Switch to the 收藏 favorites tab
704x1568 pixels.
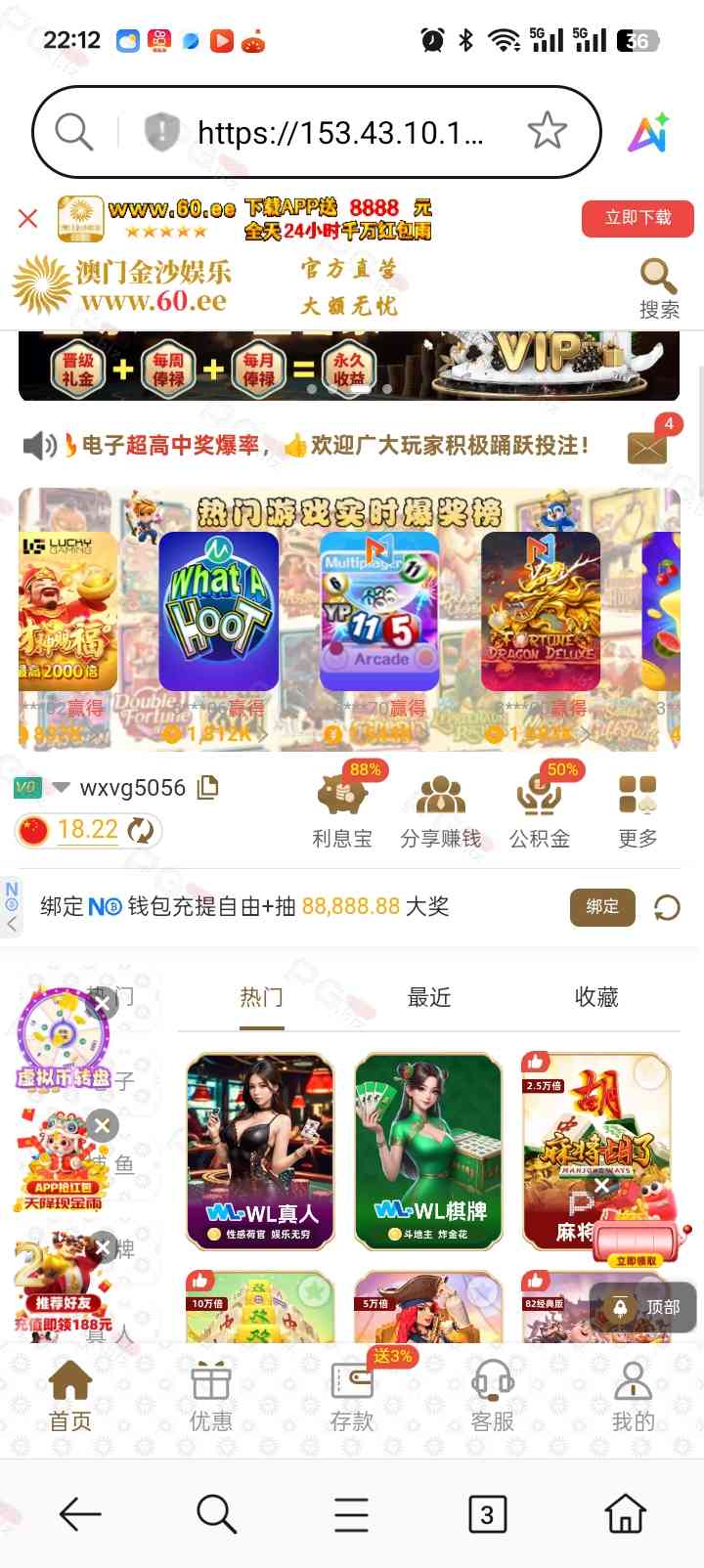pyautogui.click(x=595, y=997)
